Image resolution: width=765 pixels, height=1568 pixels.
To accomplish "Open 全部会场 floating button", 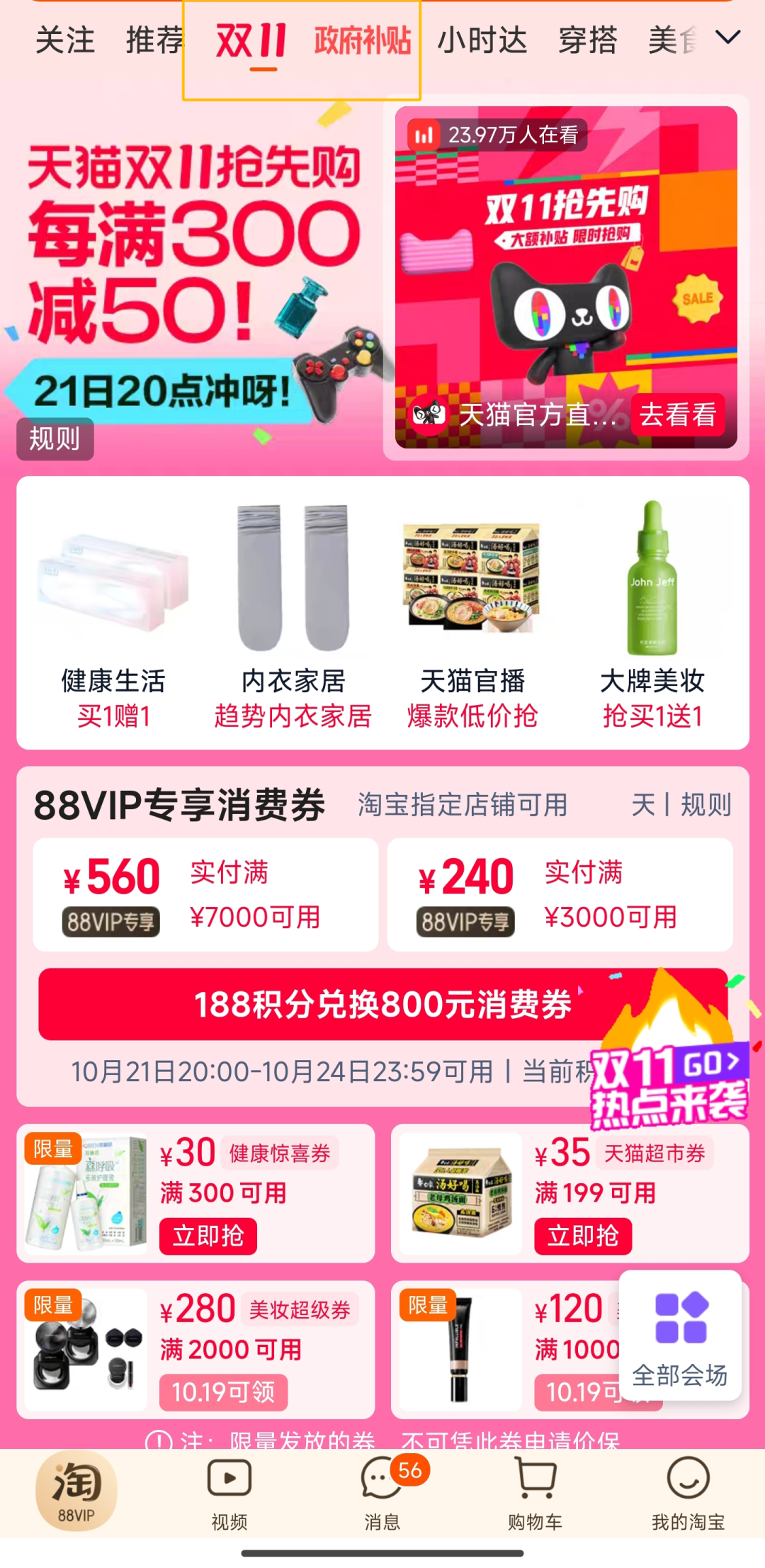I will [679, 1336].
